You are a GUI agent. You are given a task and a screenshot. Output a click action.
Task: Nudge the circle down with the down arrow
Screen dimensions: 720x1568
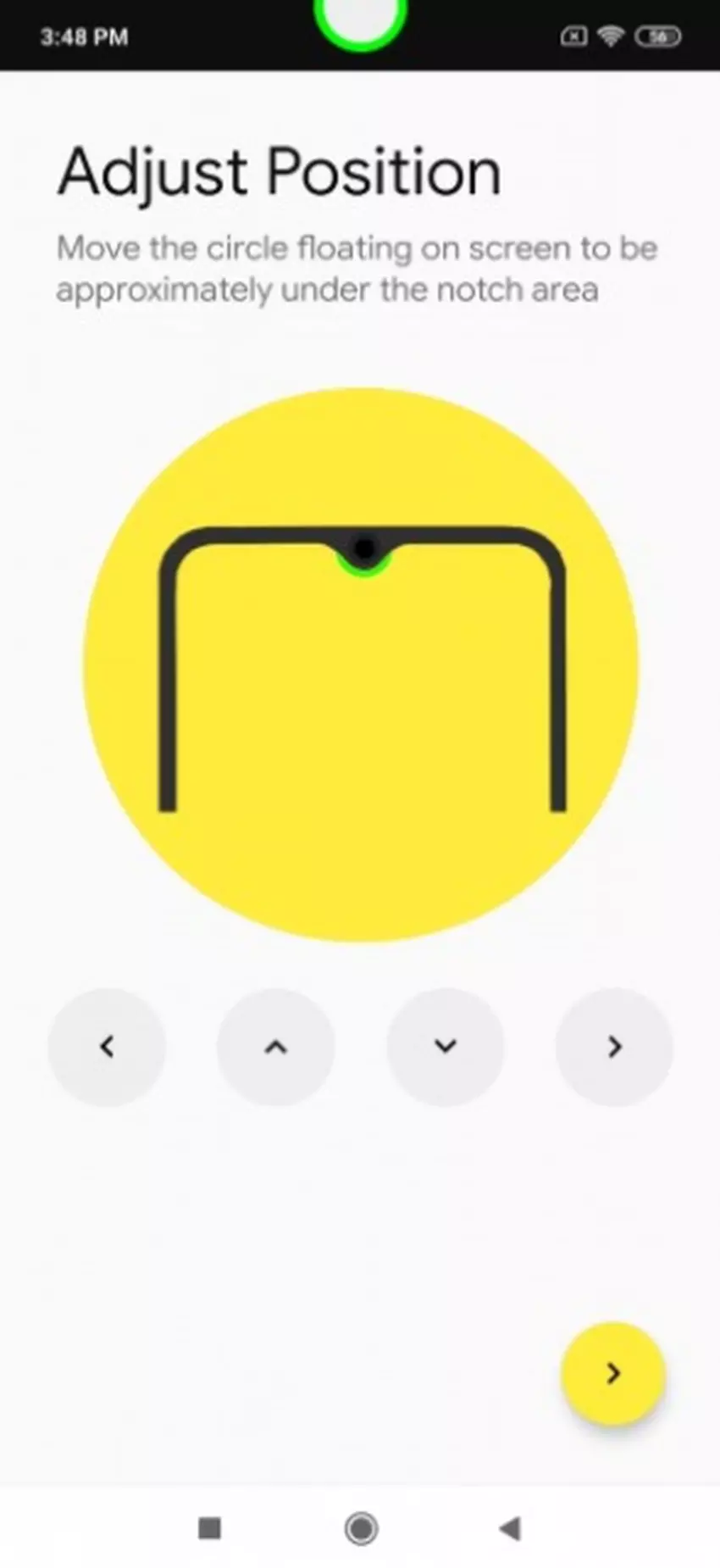point(445,1047)
